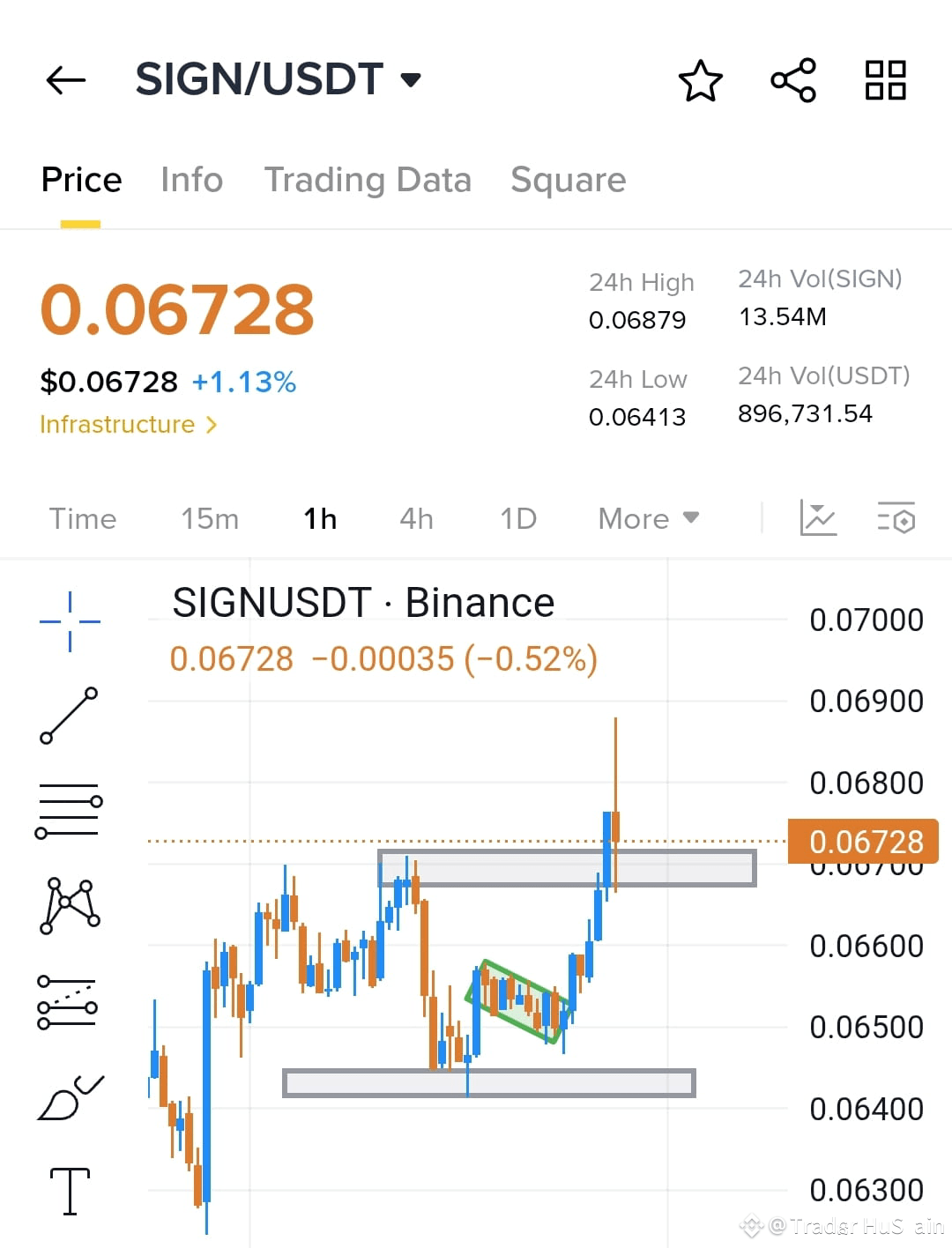Viewport: 952px width, 1248px height.
Task: Open the Infrastructure category link
Action: [x=129, y=424]
